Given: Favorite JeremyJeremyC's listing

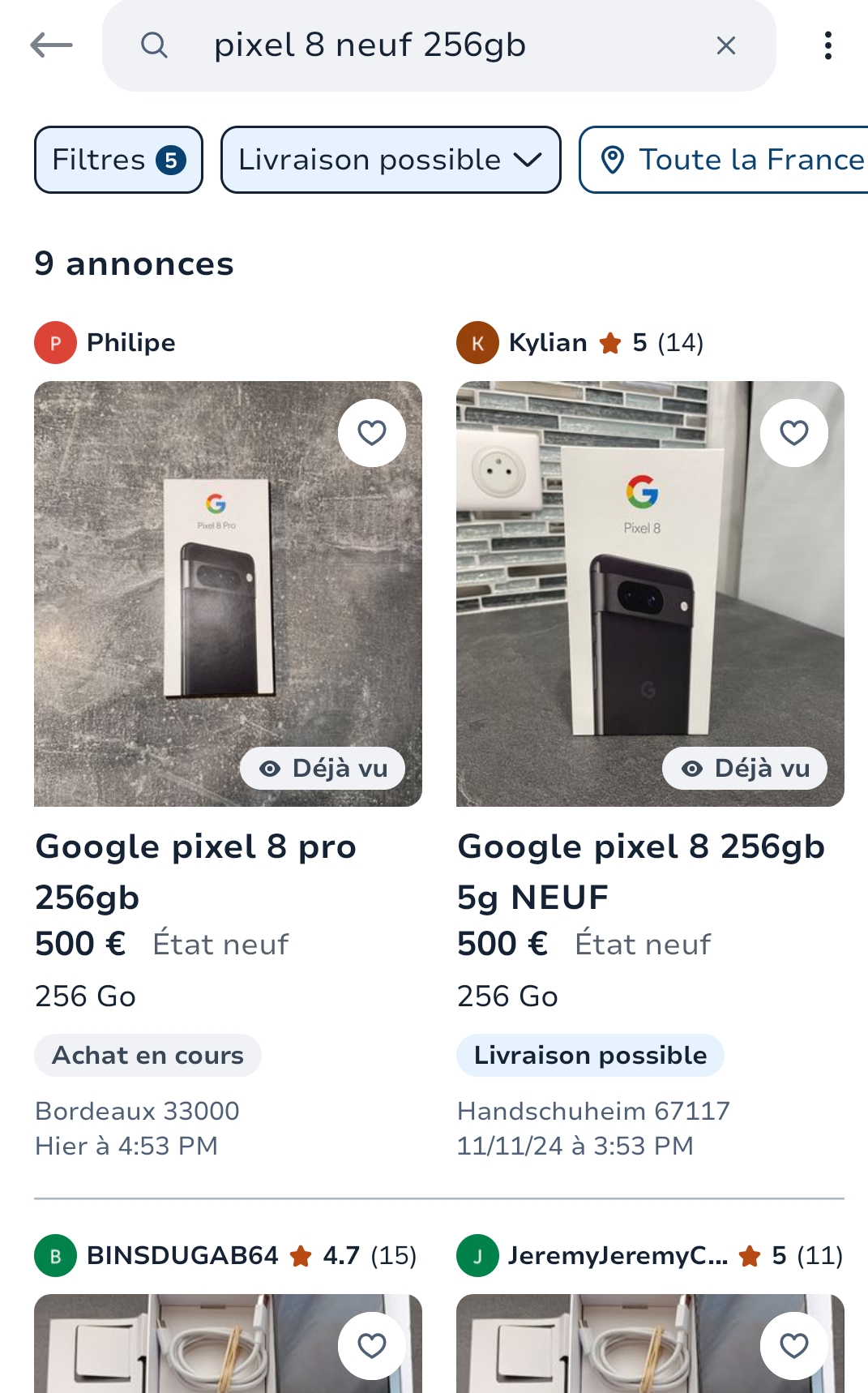Looking at the screenshot, I should tap(793, 1346).
